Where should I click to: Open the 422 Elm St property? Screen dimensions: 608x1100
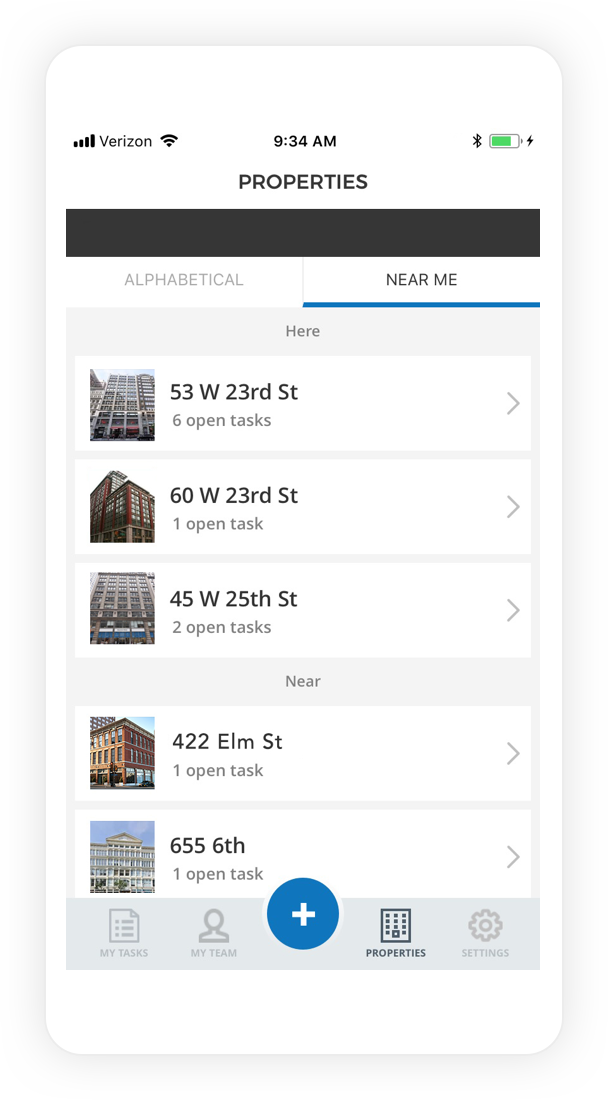tap(303, 753)
